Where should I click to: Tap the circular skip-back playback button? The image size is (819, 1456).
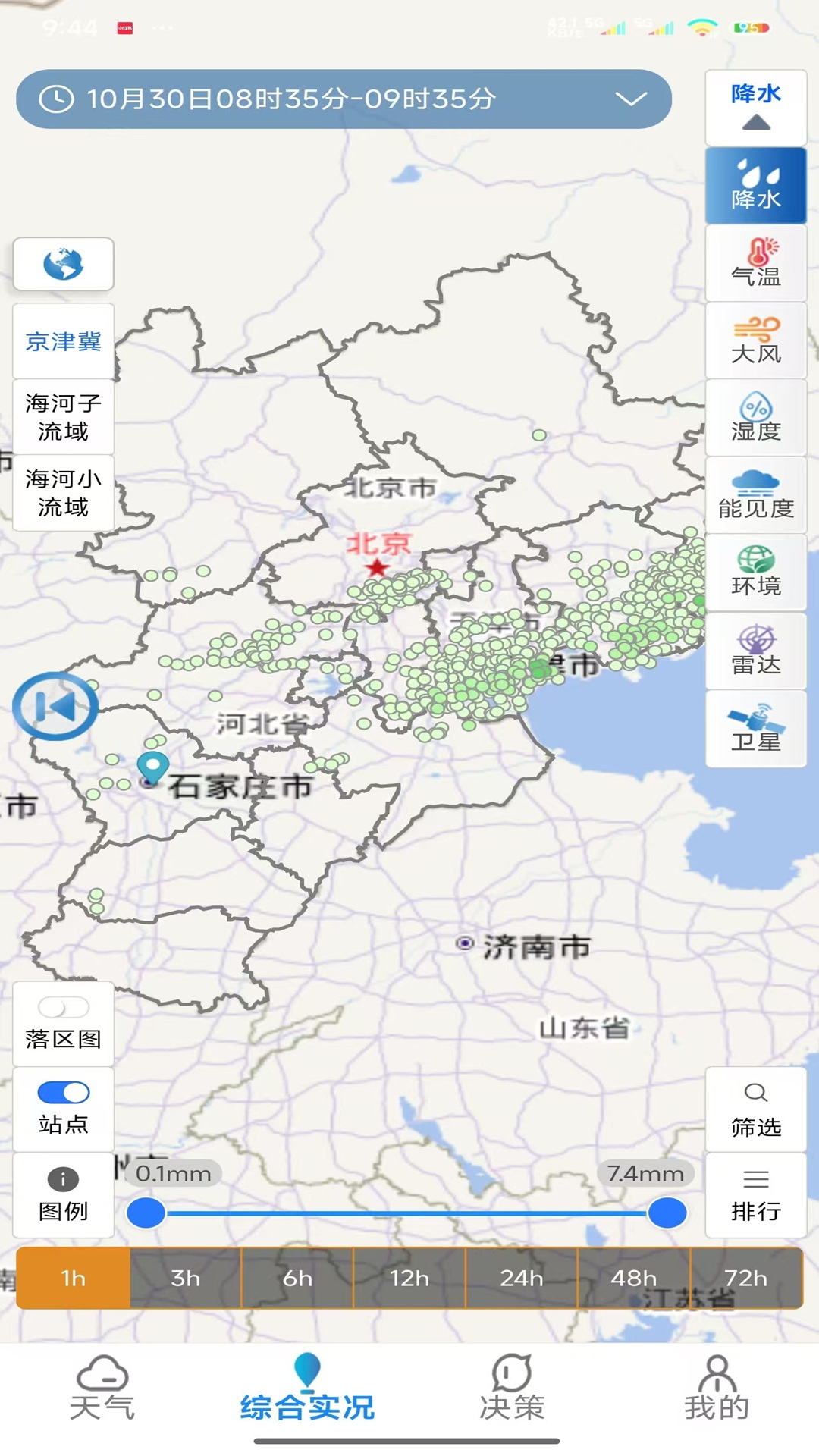[x=55, y=706]
